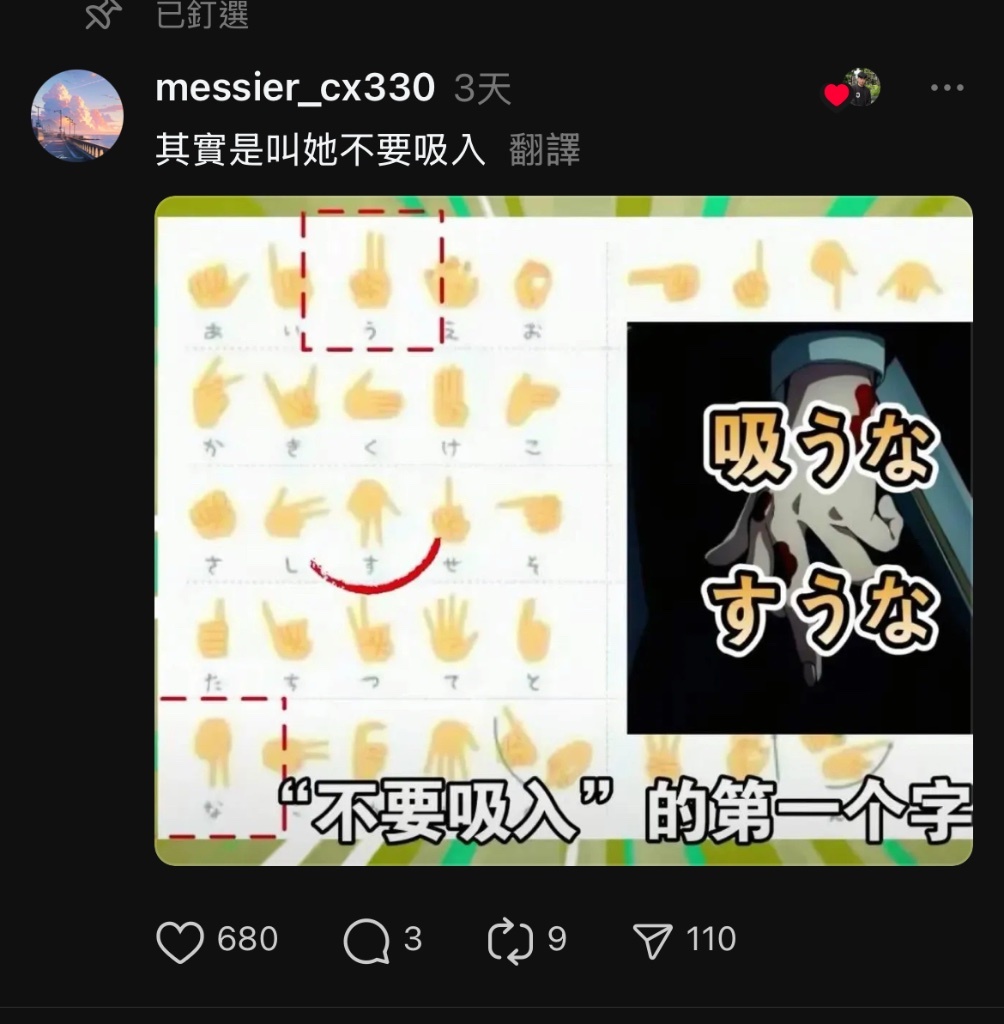
Task: Share the post via the send icon
Action: (x=655, y=941)
